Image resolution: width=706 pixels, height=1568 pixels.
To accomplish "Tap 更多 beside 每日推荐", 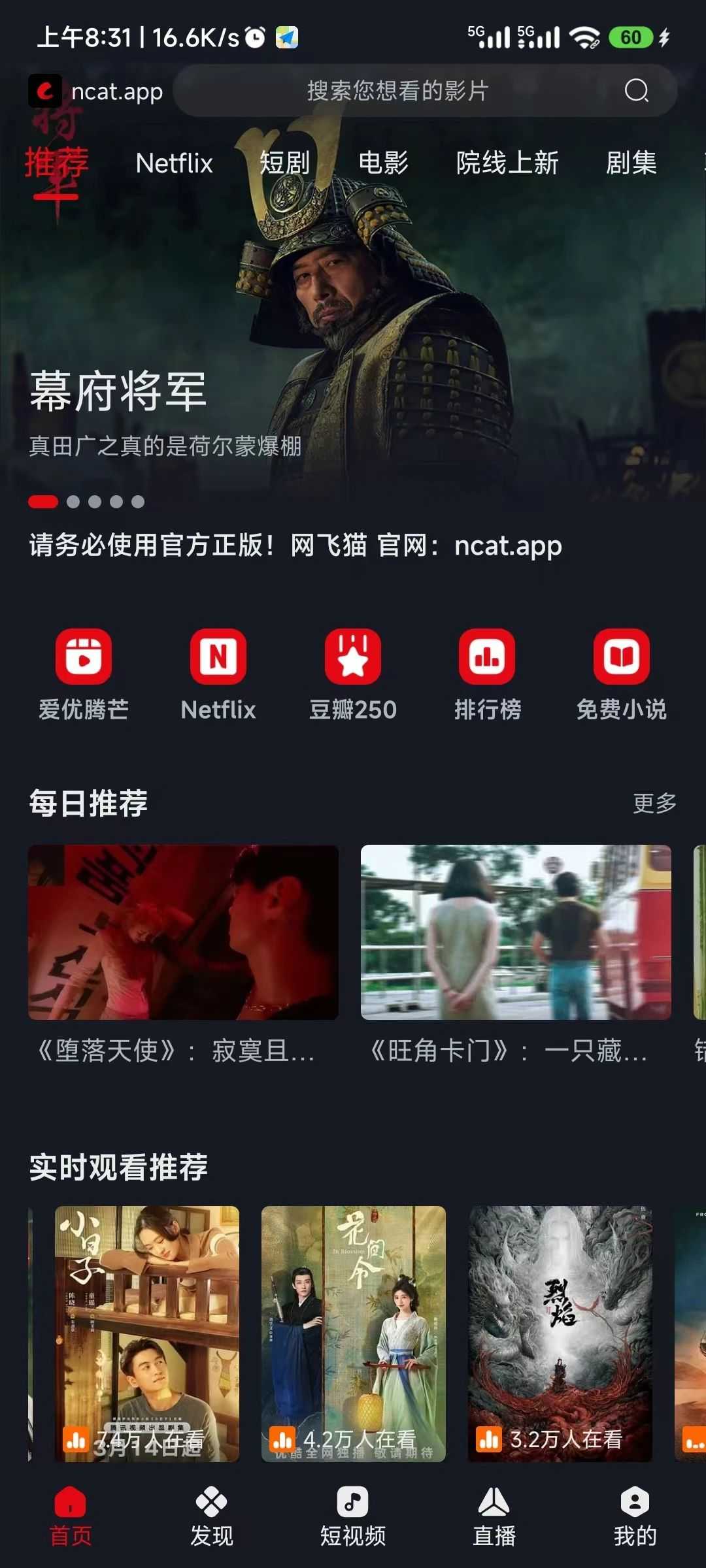I will point(654,803).
